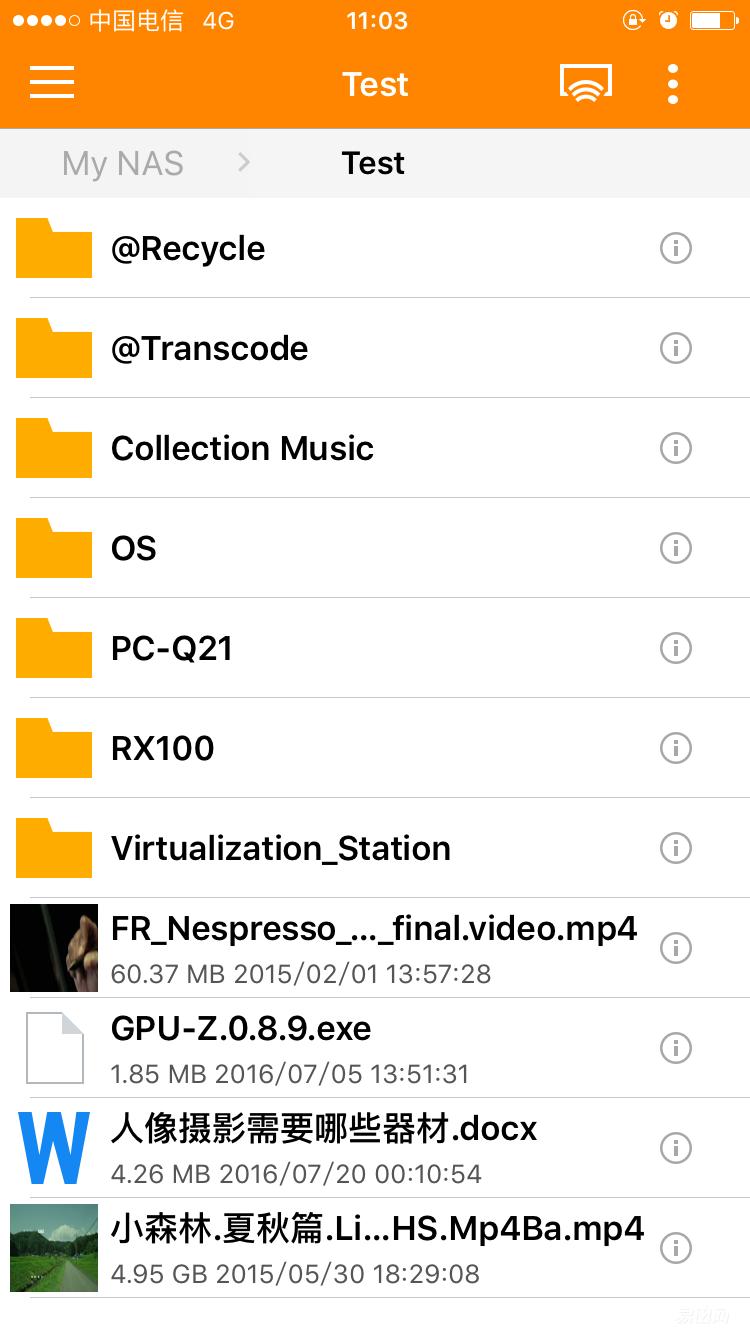
Task: Open the three-dot overflow menu
Action: (673, 84)
